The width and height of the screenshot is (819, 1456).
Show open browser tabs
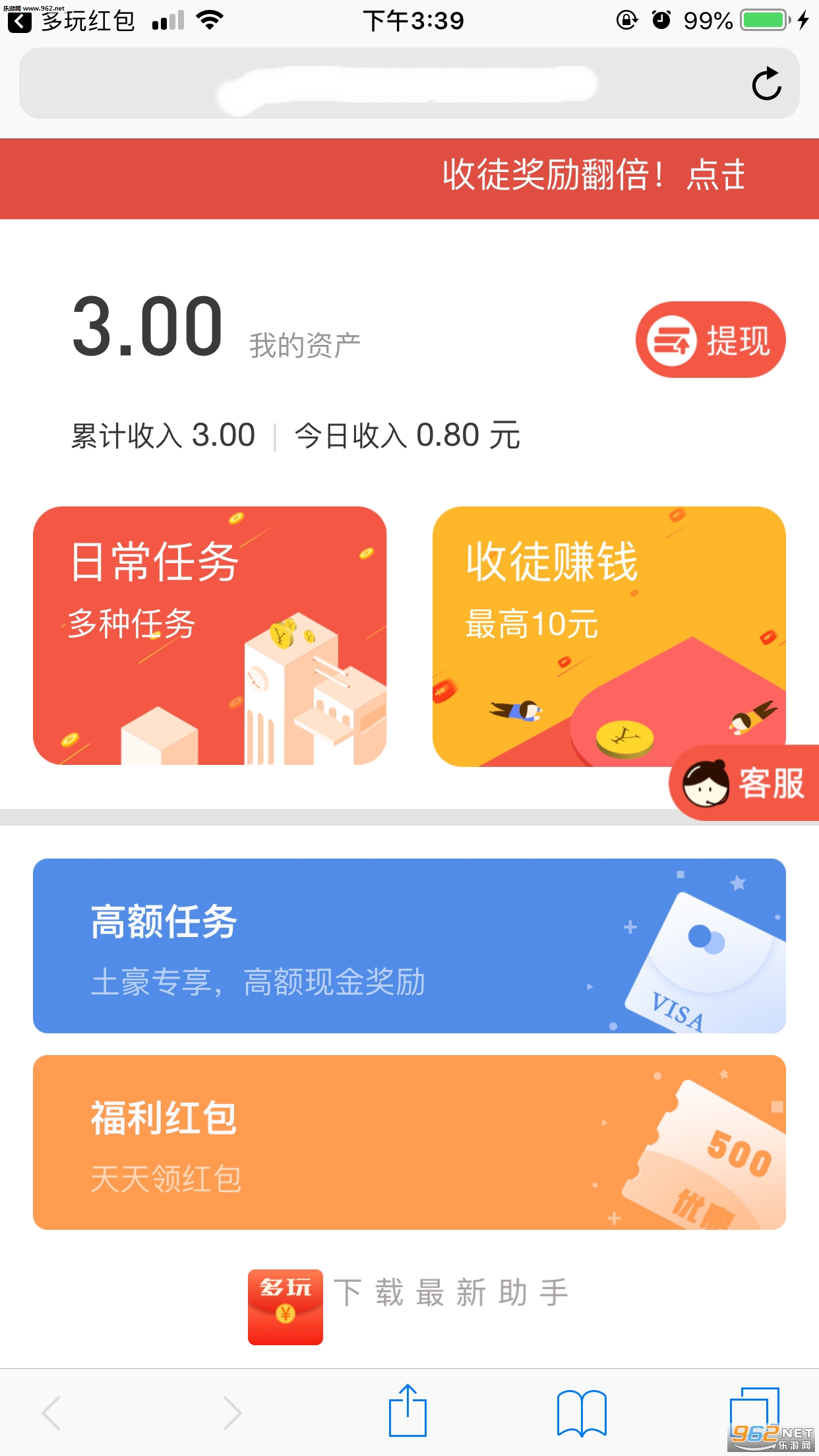[x=754, y=1411]
